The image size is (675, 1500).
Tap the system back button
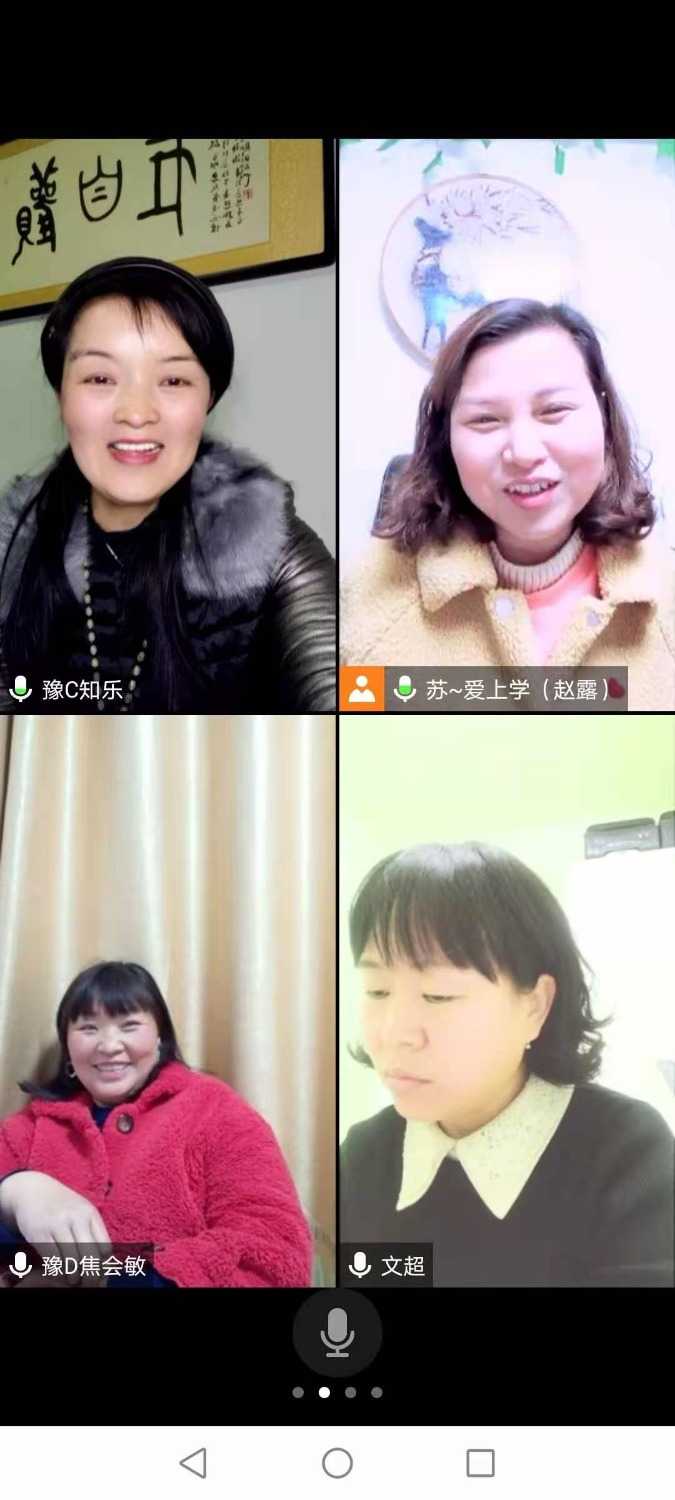pos(193,1463)
